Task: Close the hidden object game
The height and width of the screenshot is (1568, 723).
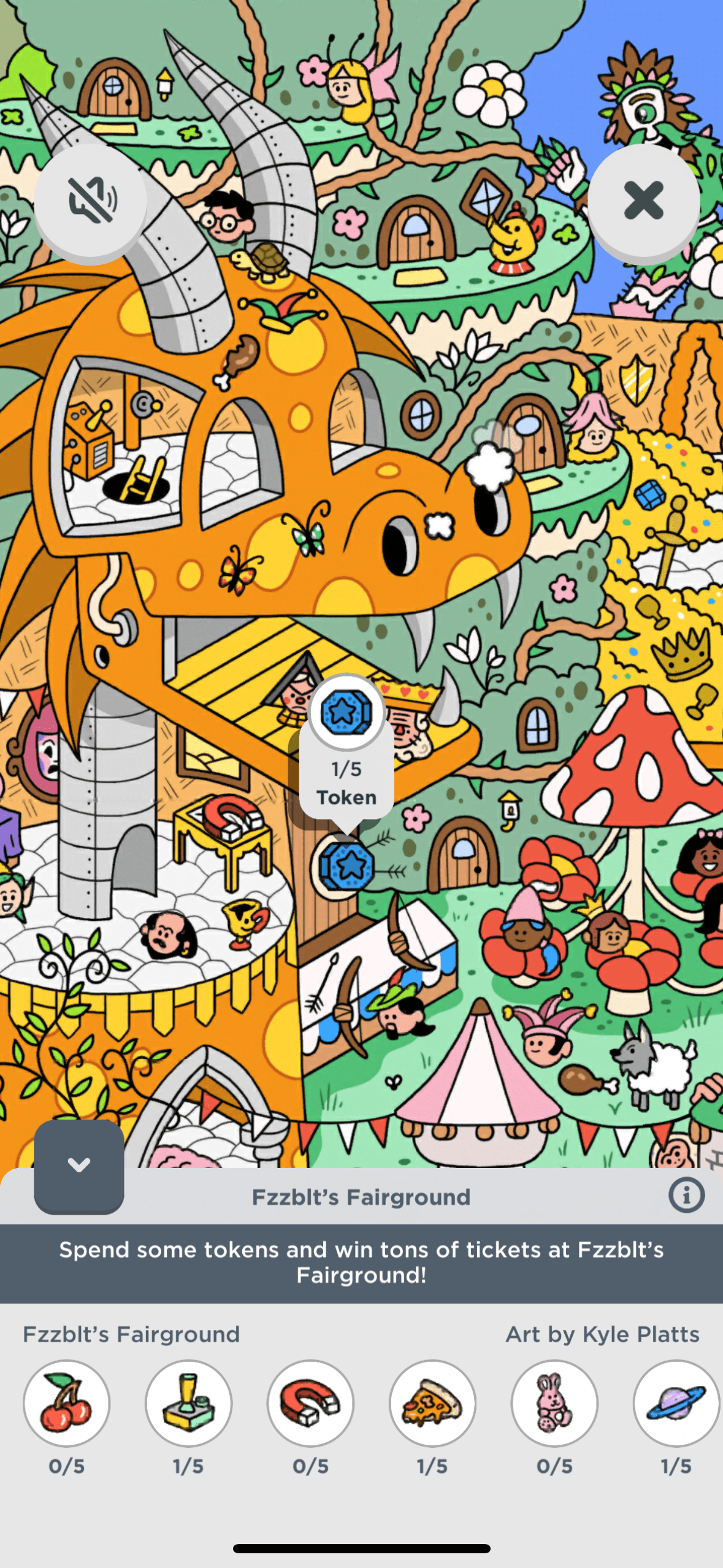Action: tap(643, 200)
